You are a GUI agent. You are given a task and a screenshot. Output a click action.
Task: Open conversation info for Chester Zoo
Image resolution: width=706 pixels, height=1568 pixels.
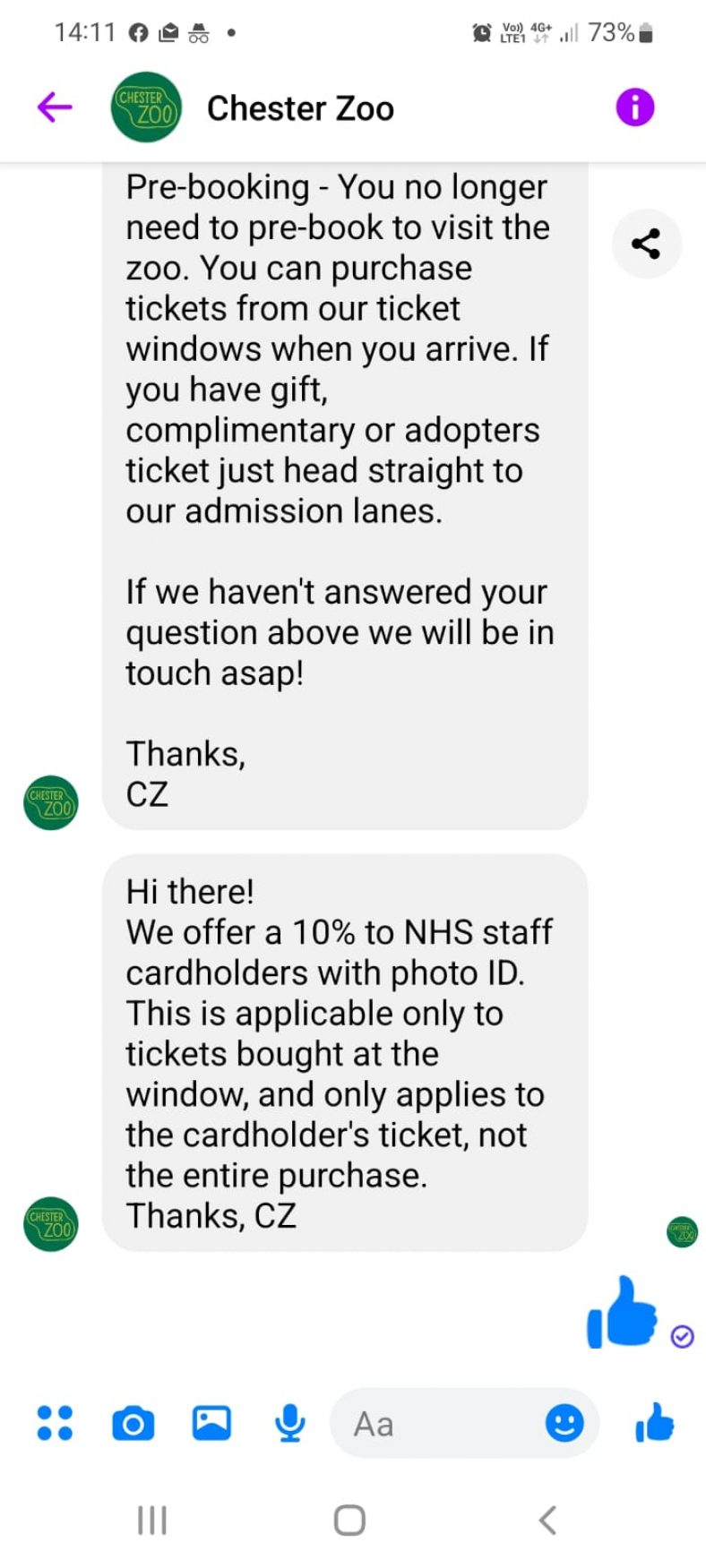(x=634, y=107)
